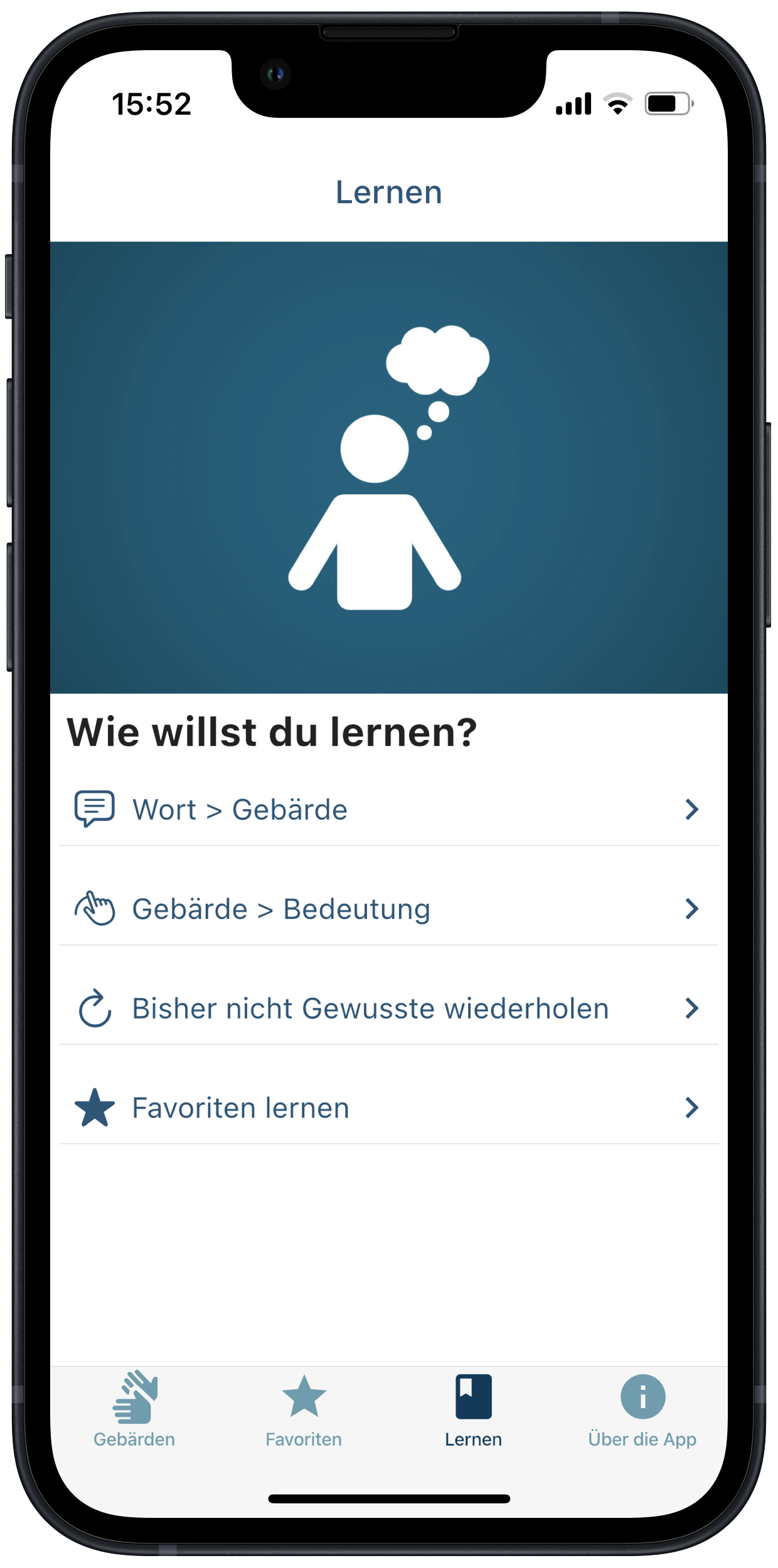Open Bisher nicht Gewusste wiederholen
The height and width of the screenshot is (1568, 778).
pos(388,1008)
